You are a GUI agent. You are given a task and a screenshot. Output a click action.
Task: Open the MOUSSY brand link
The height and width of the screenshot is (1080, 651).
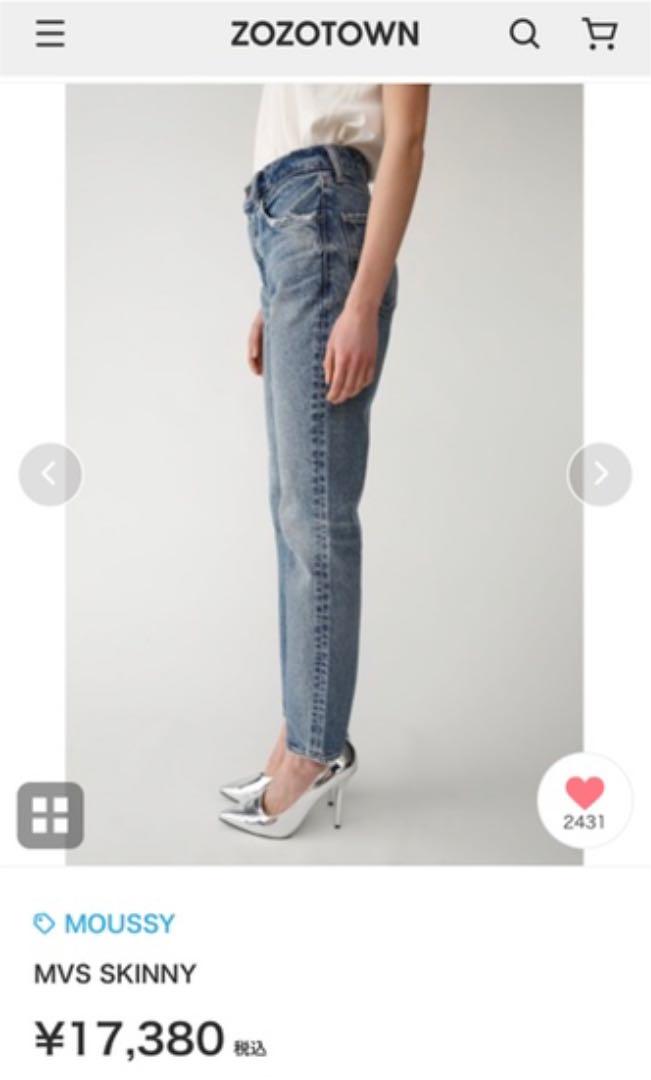pyautogui.click(x=105, y=923)
